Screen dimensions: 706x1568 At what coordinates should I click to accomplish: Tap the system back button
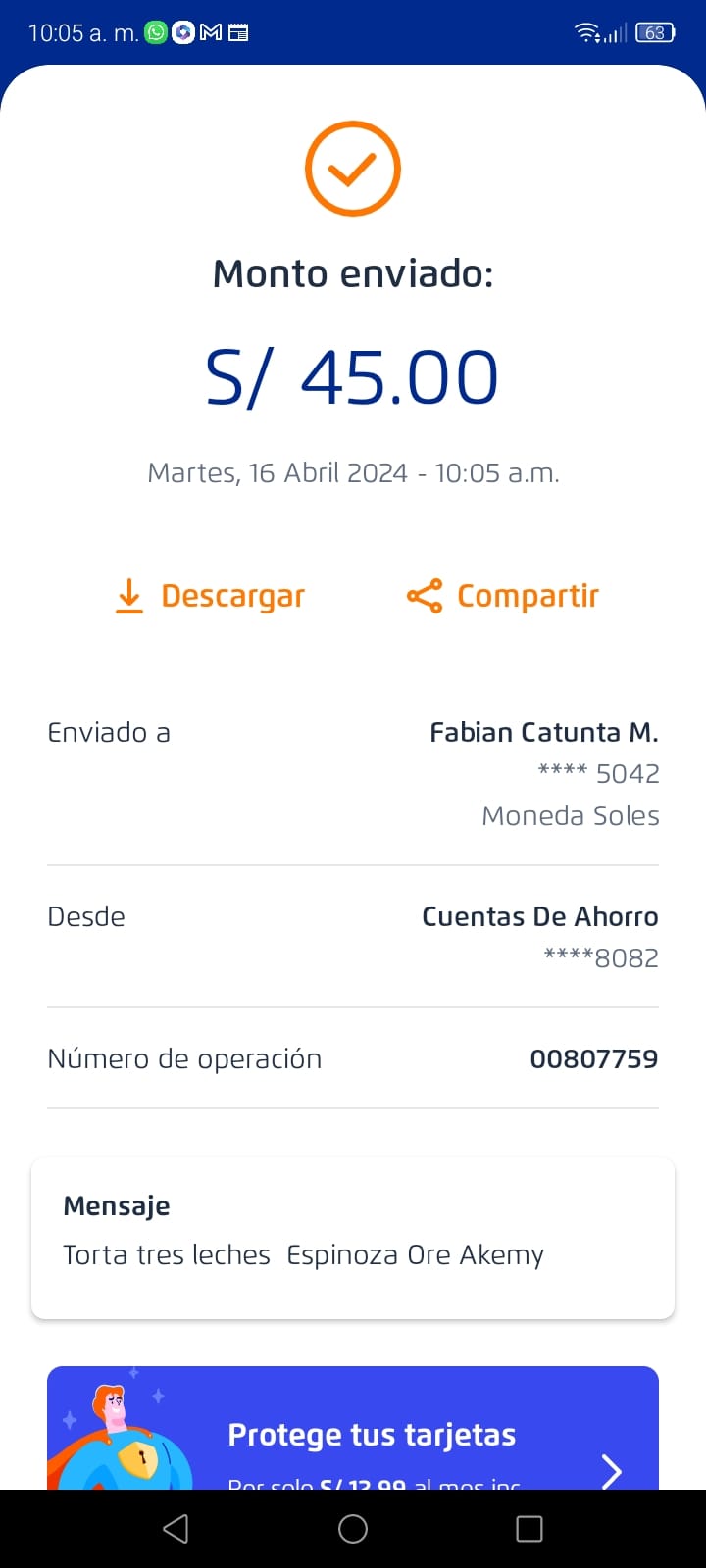tap(176, 1529)
